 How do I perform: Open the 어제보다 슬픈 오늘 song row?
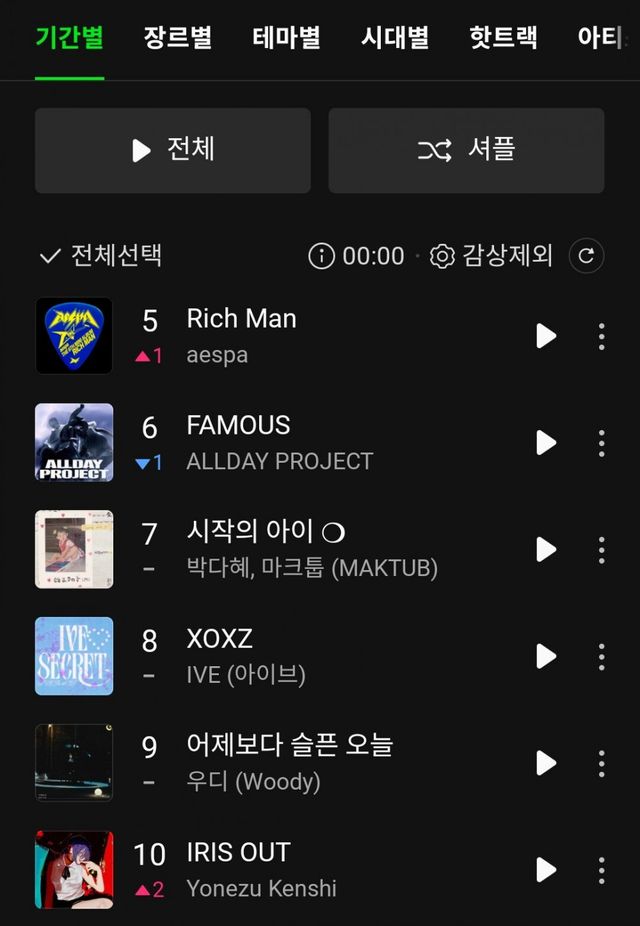pos(290,762)
